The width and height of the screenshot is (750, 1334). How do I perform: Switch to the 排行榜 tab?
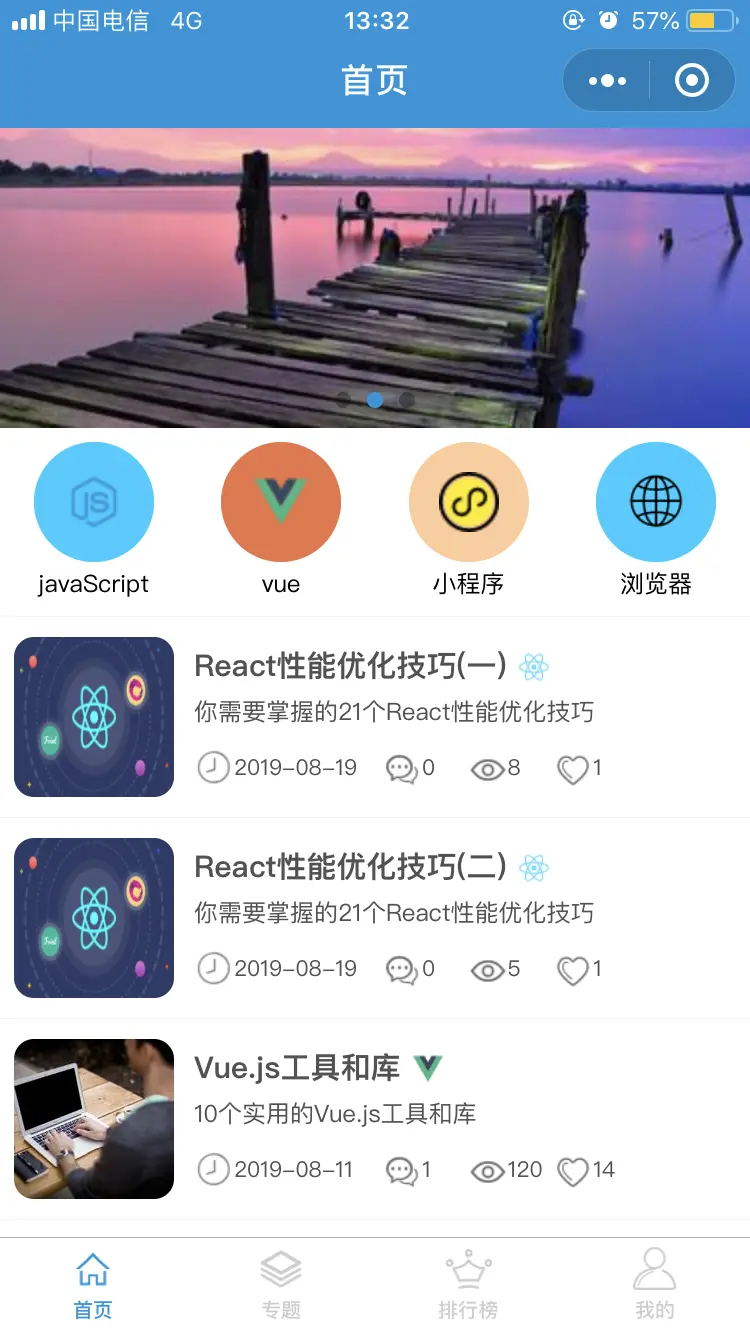pos(468,1285)
